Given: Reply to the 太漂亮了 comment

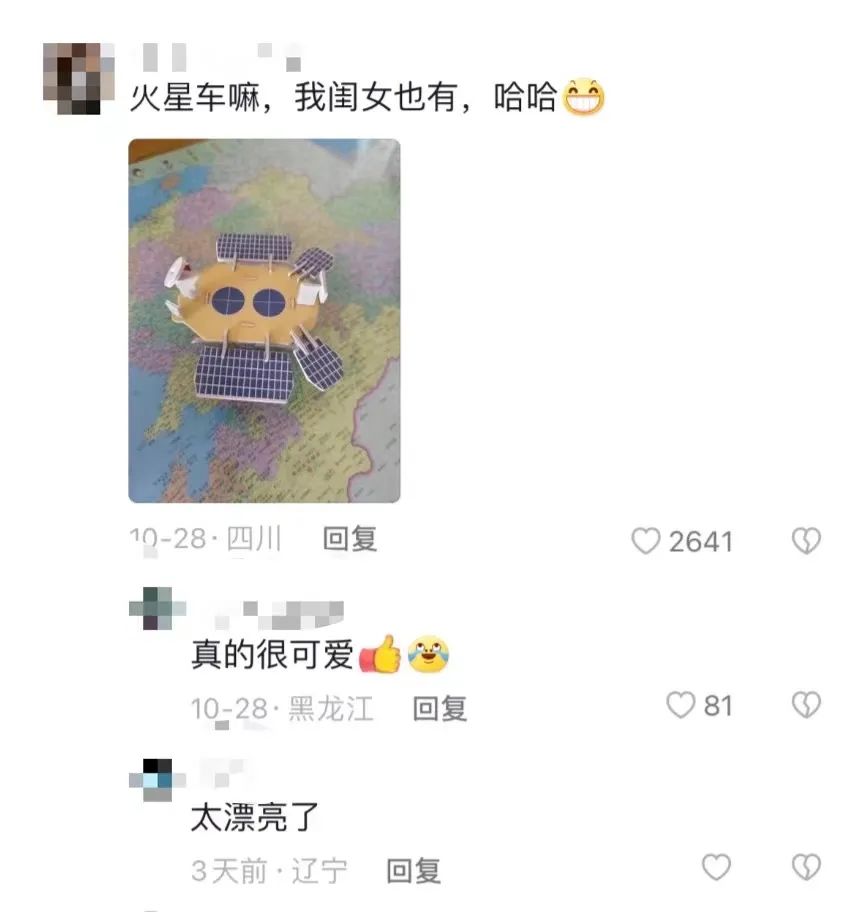Looking at the screenshot, I should coord(414,870).
